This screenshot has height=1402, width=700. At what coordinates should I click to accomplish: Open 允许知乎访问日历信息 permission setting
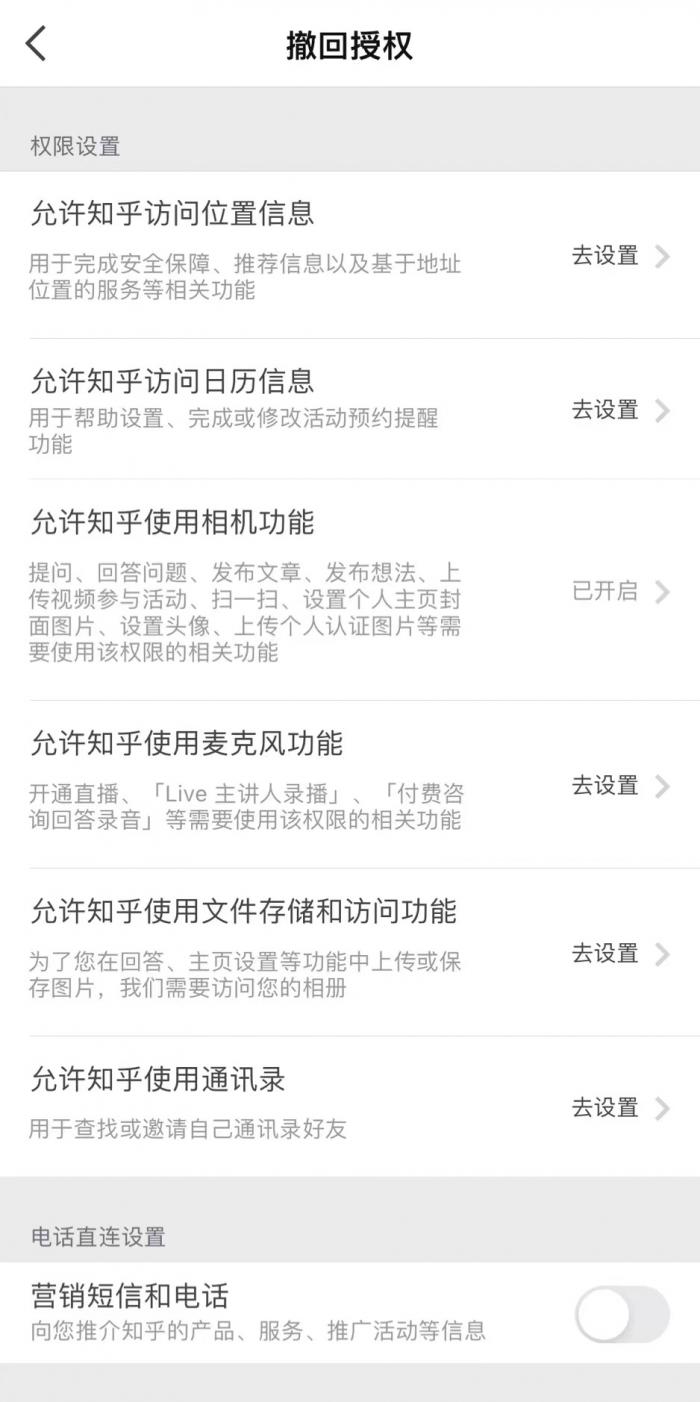(x=619, y=410)
